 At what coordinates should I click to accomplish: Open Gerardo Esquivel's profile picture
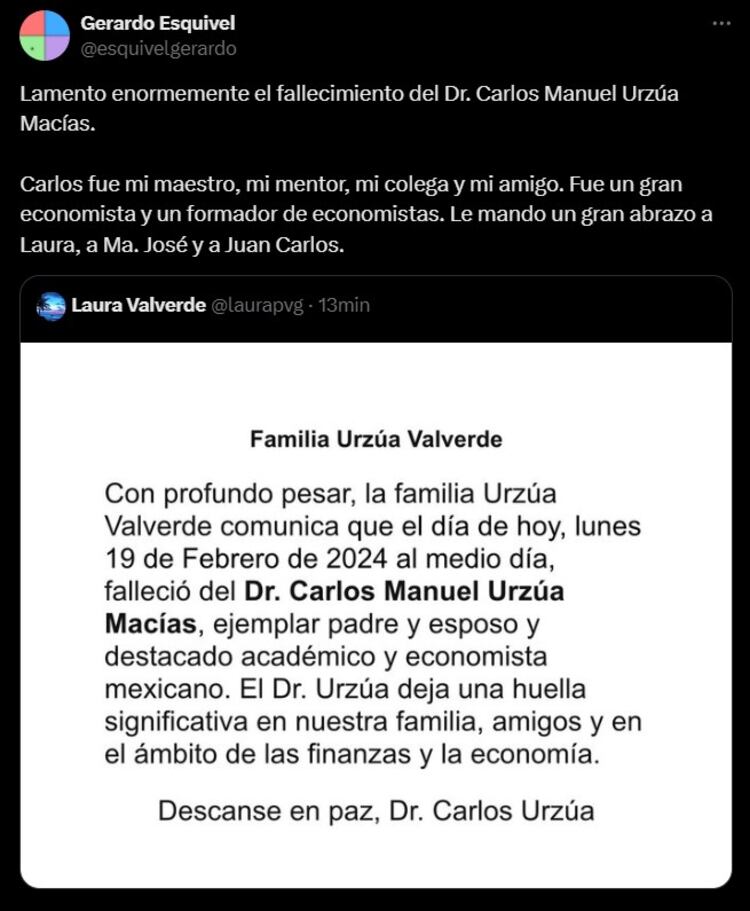coord(45,35)
